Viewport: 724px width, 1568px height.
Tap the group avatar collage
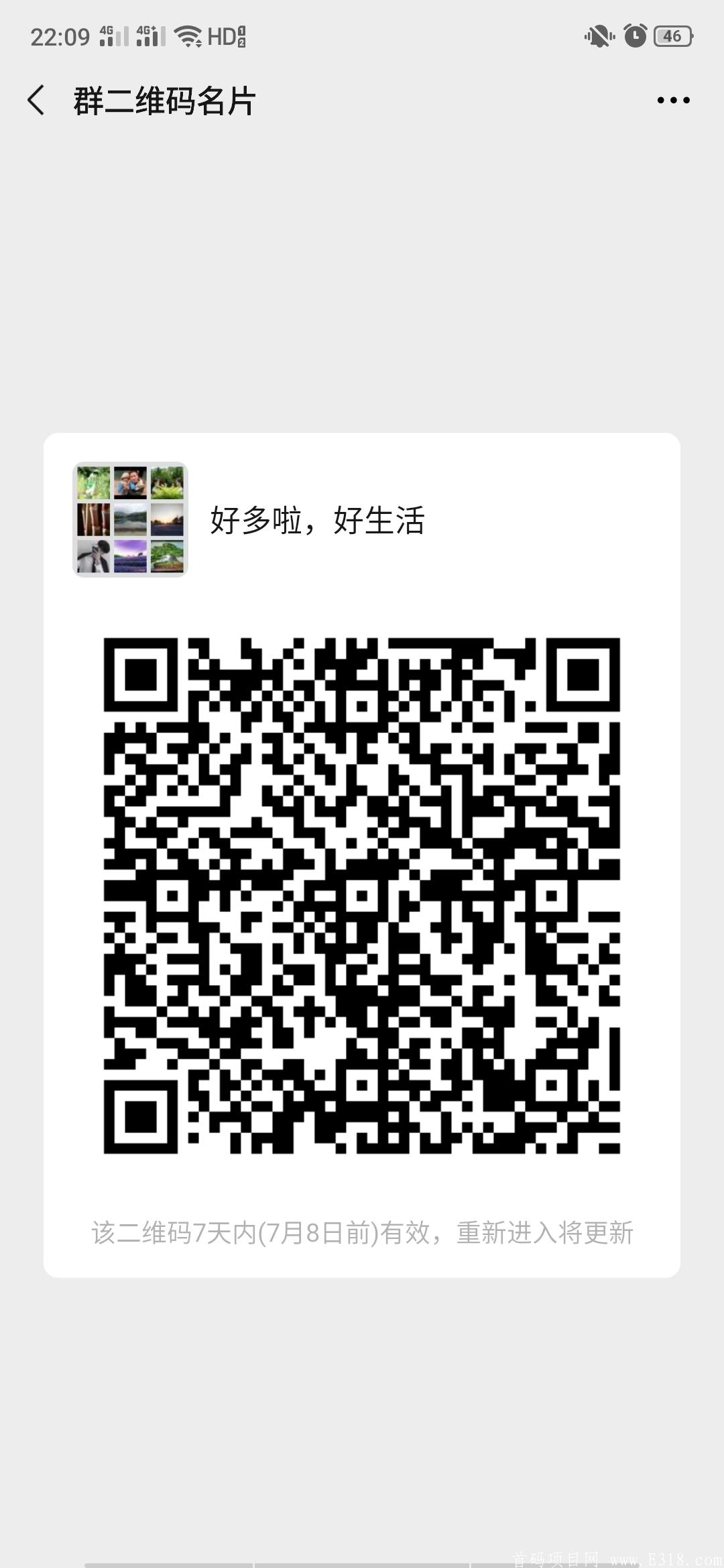tap(129, 521)
